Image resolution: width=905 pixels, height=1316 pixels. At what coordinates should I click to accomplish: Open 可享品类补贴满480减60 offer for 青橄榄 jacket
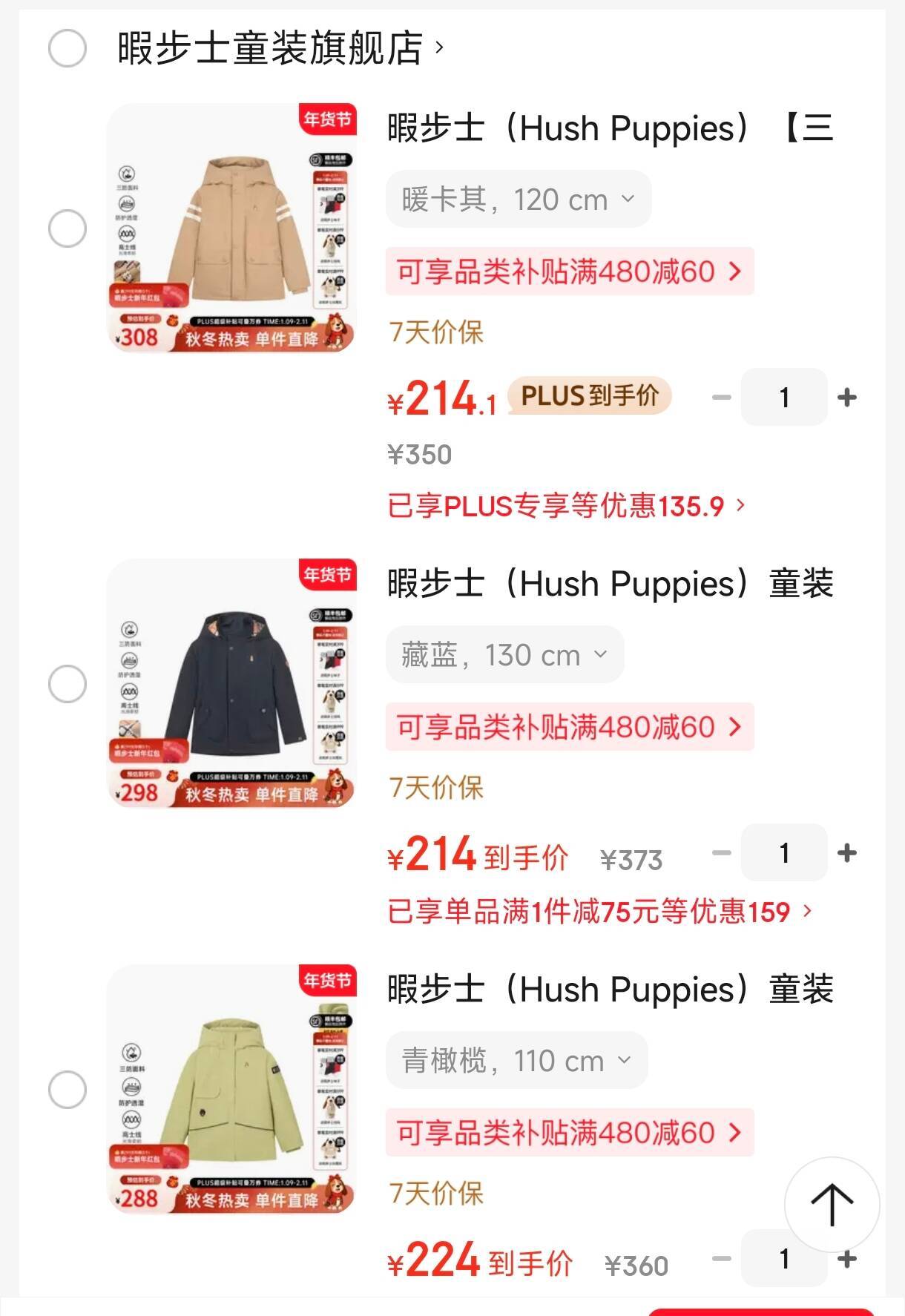pos(569,1133)
